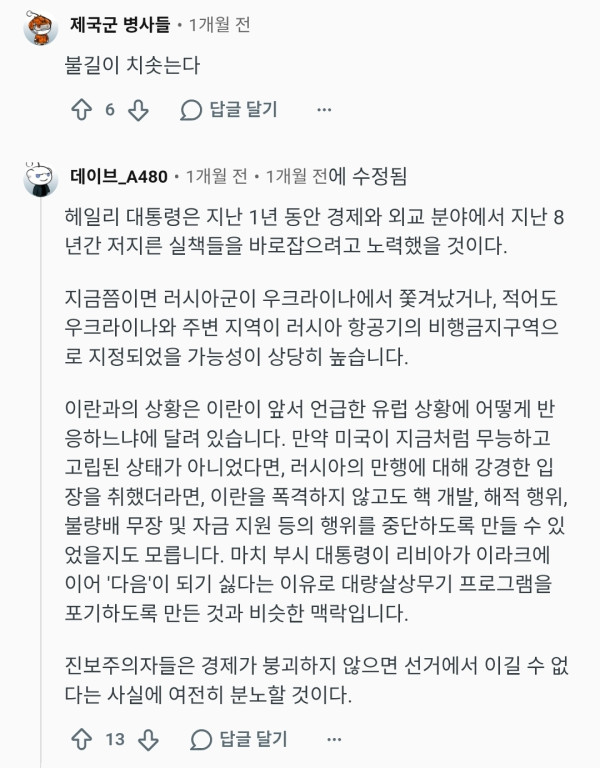Viewport: 600px width, 768px height.
Task: Upvote 데이브_A480's comment
Action: tap(82, 740)
